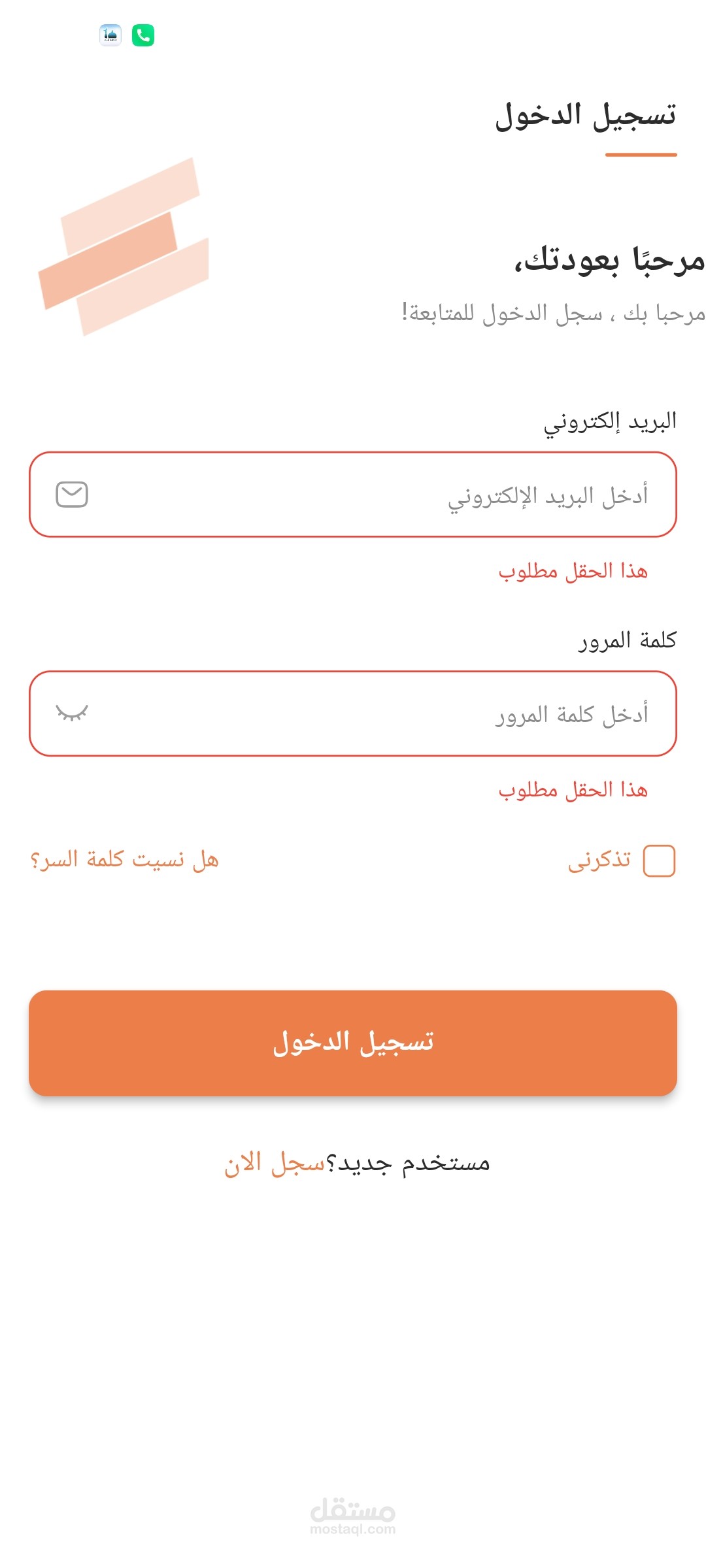Open the سجل الان register link

coord(275,1164)
